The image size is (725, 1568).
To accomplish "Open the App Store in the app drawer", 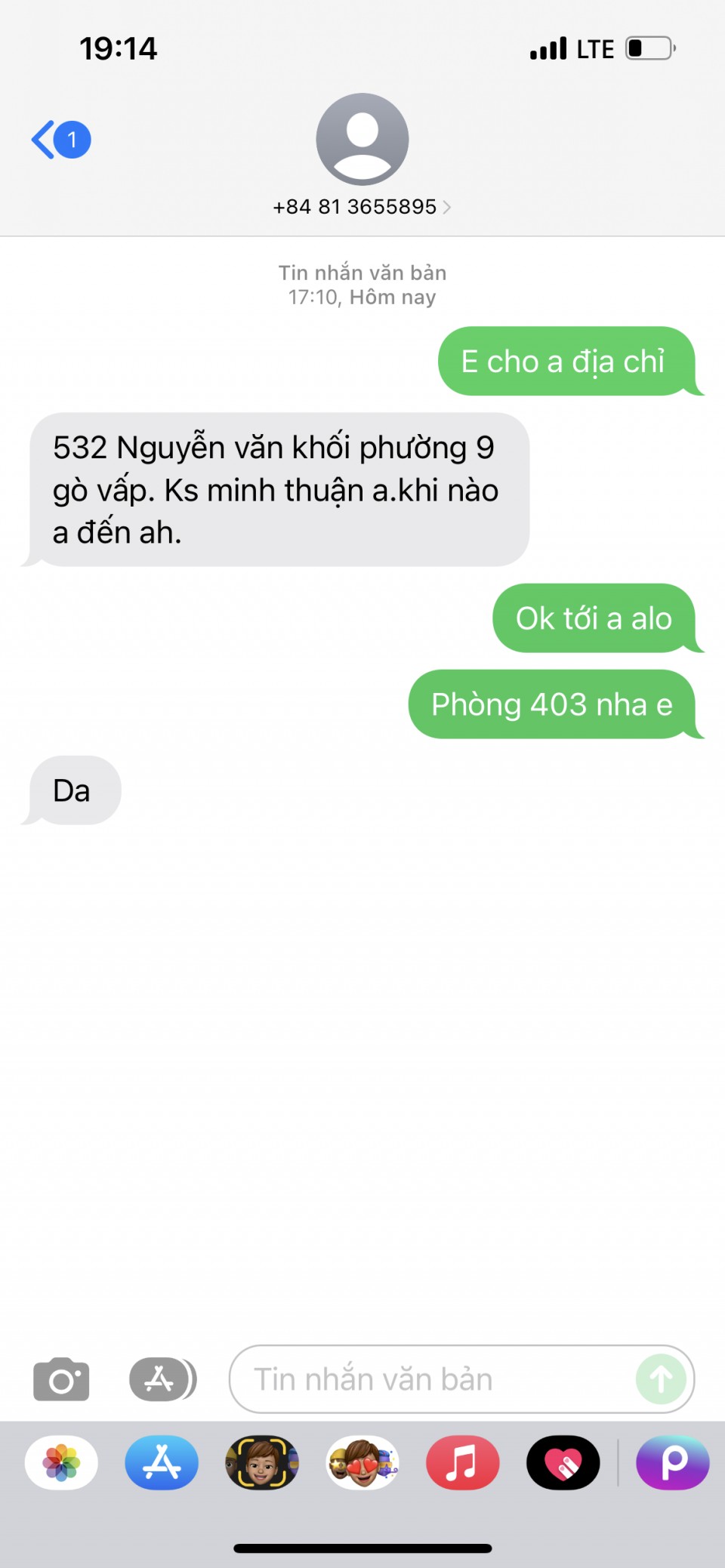I will (162, 1462).
